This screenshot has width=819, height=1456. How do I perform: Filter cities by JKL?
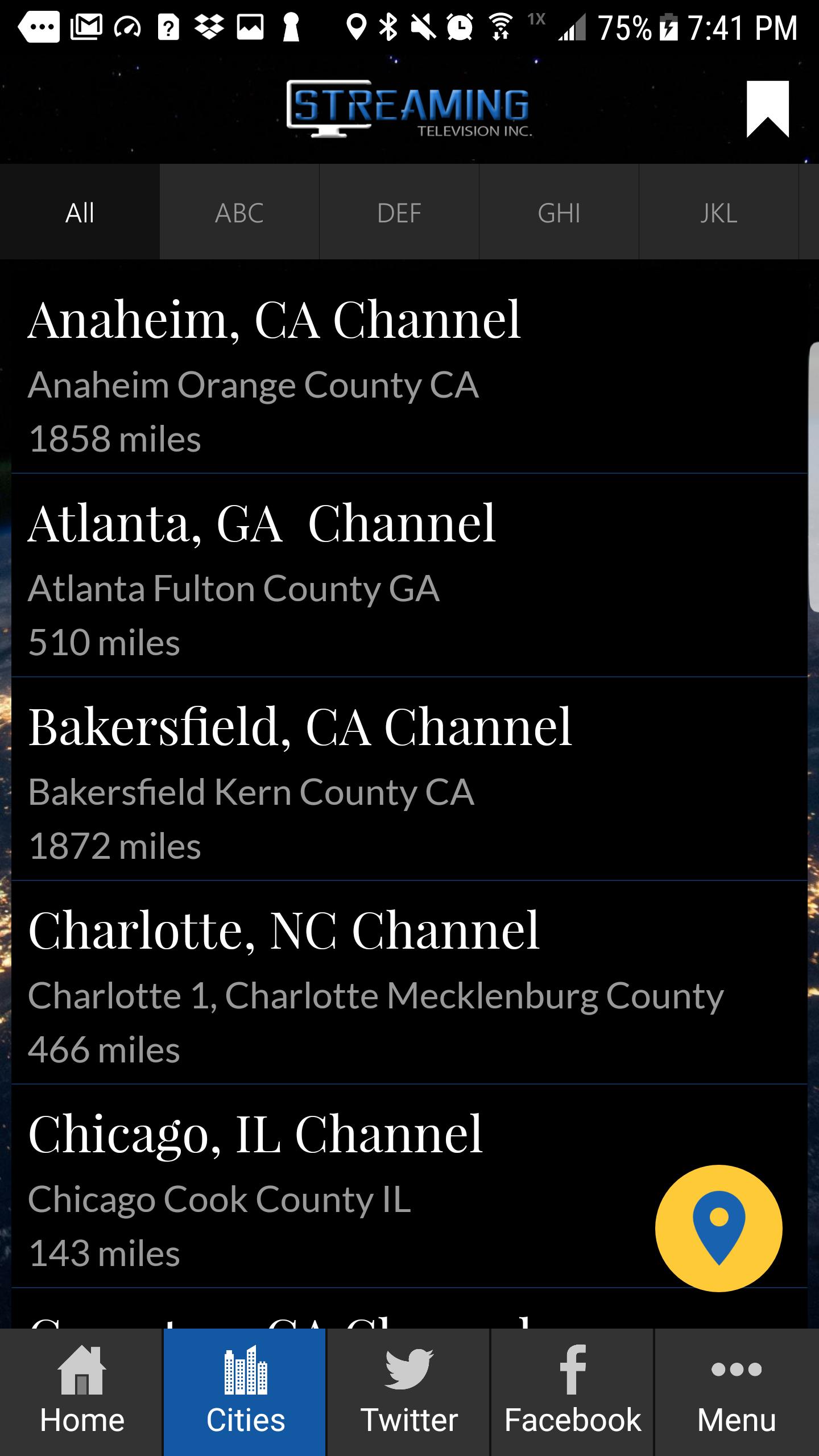[719, 213]
